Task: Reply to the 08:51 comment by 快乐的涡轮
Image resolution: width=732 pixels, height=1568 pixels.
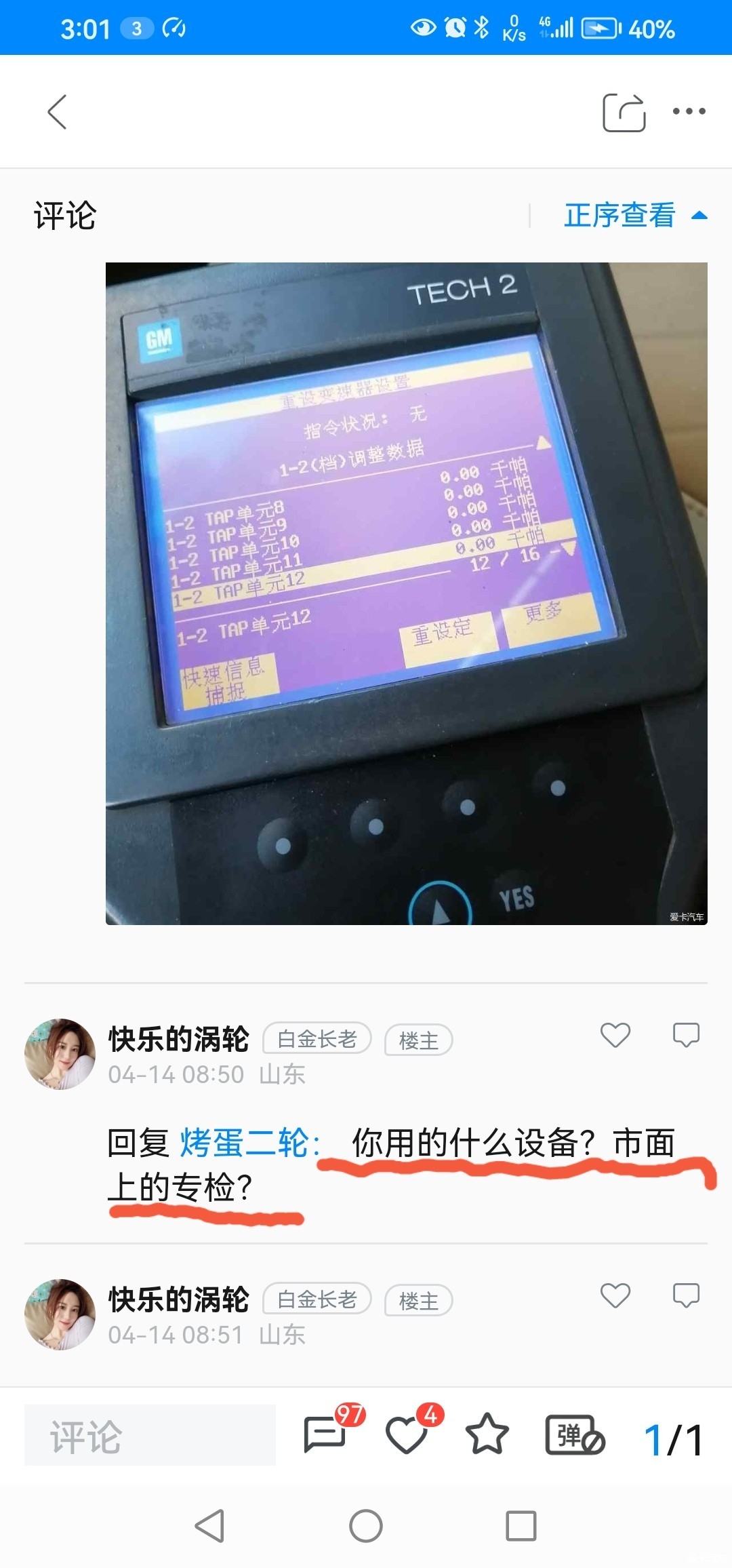Action: pos(685,1296)
